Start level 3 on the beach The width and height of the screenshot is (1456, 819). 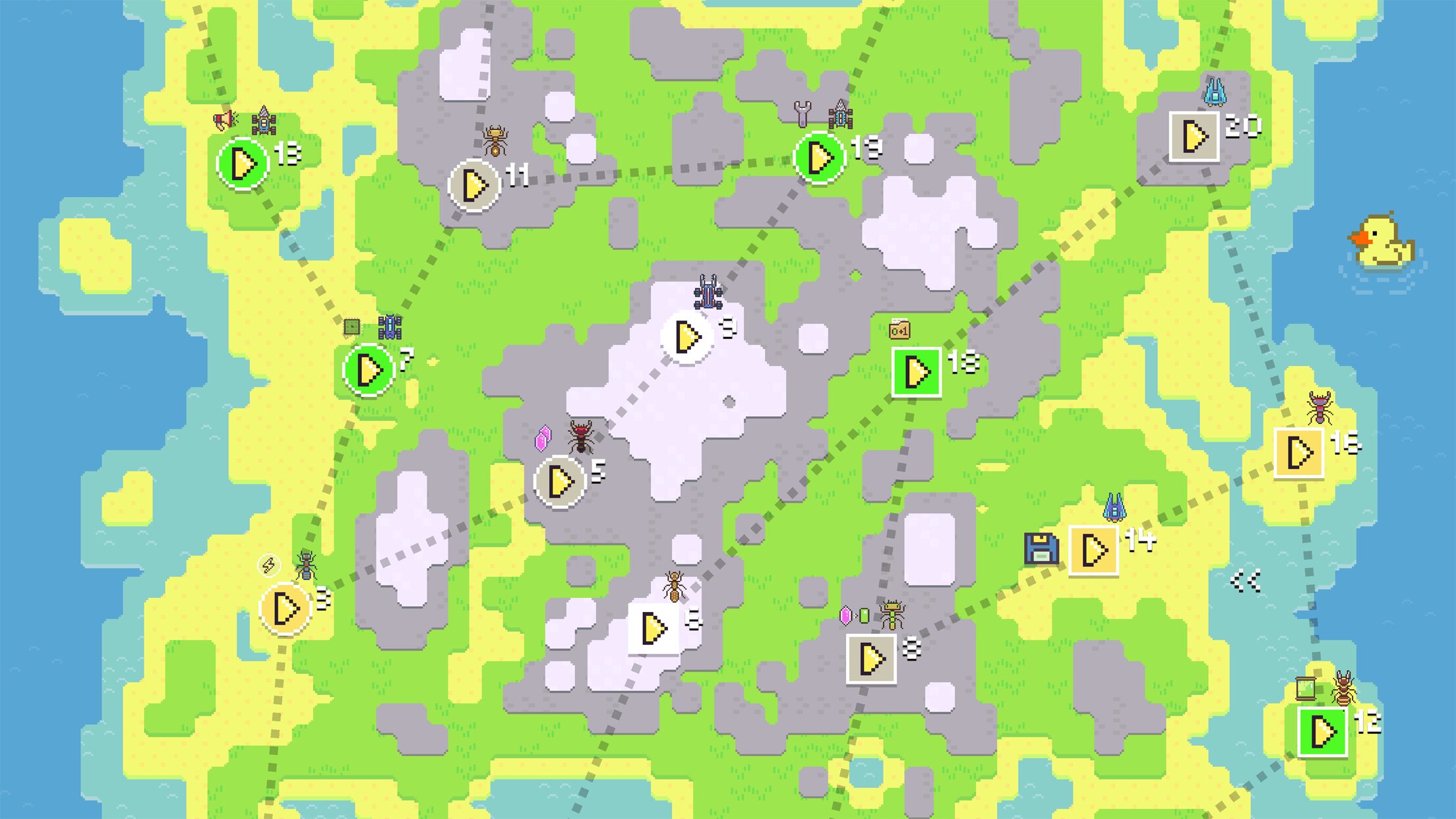tap(285, 608)
